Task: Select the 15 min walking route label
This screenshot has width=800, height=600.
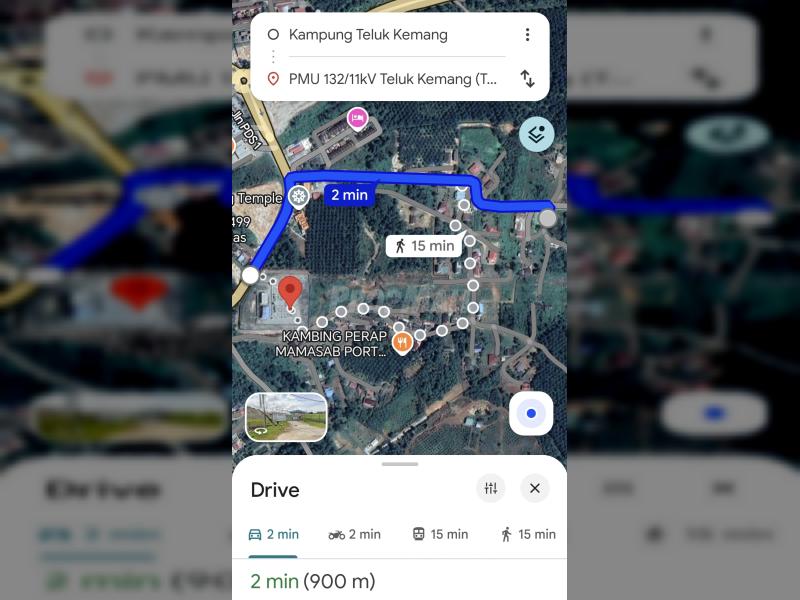Action: tap(424, 245)
